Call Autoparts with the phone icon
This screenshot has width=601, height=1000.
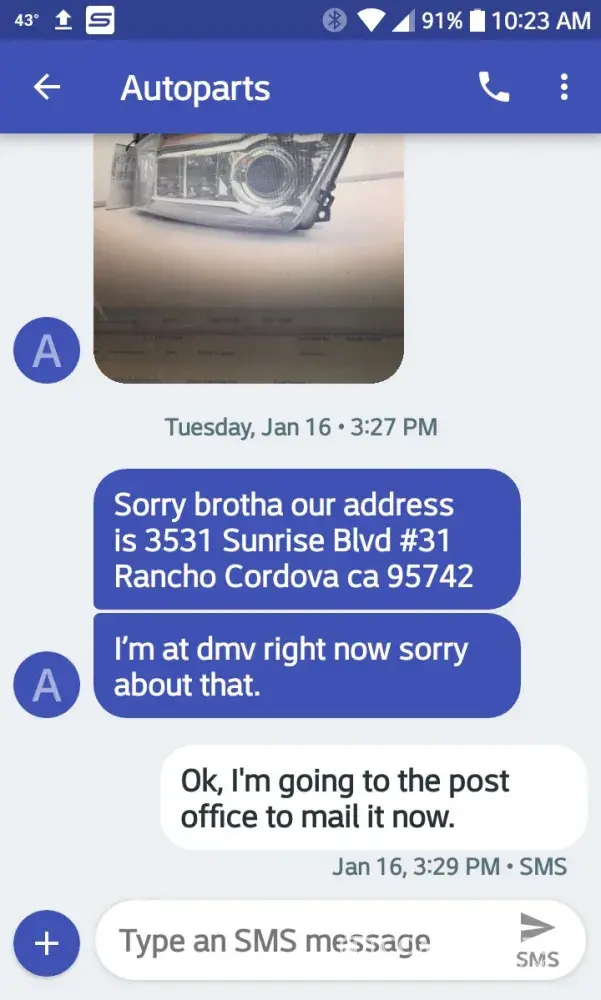point(494,88)
